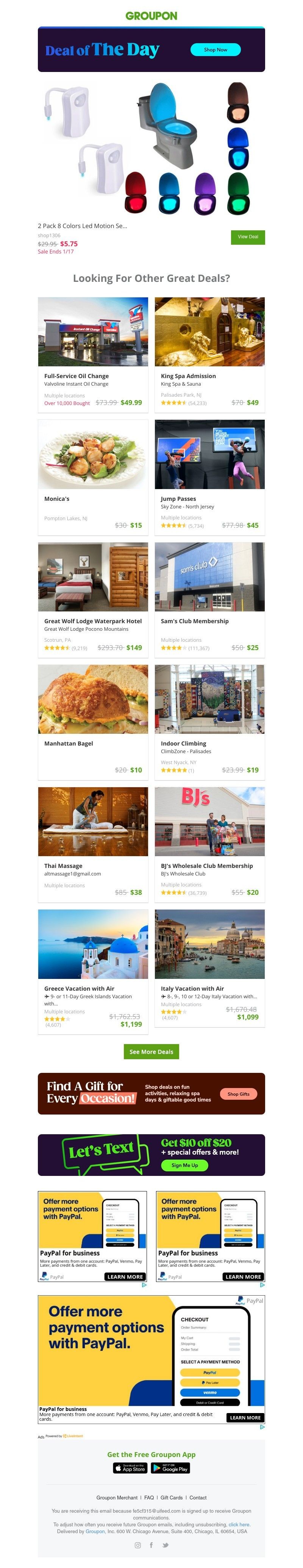Download from the App Store badge
The height and width of the screenshot is (1568, 303).
click(x=130, y=1468)
